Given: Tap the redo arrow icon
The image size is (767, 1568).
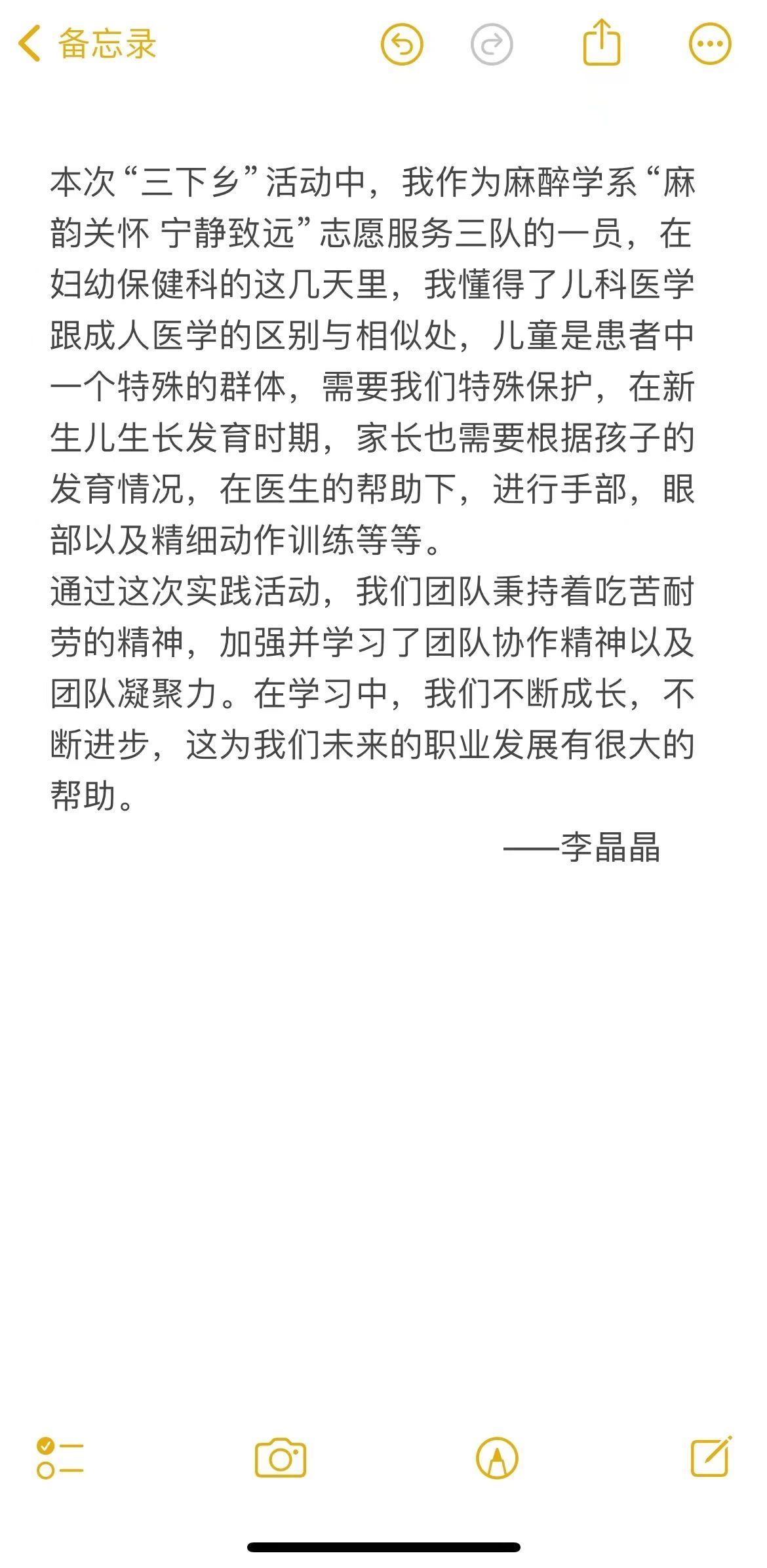Looking at the screenshot, I should (492, 44).
